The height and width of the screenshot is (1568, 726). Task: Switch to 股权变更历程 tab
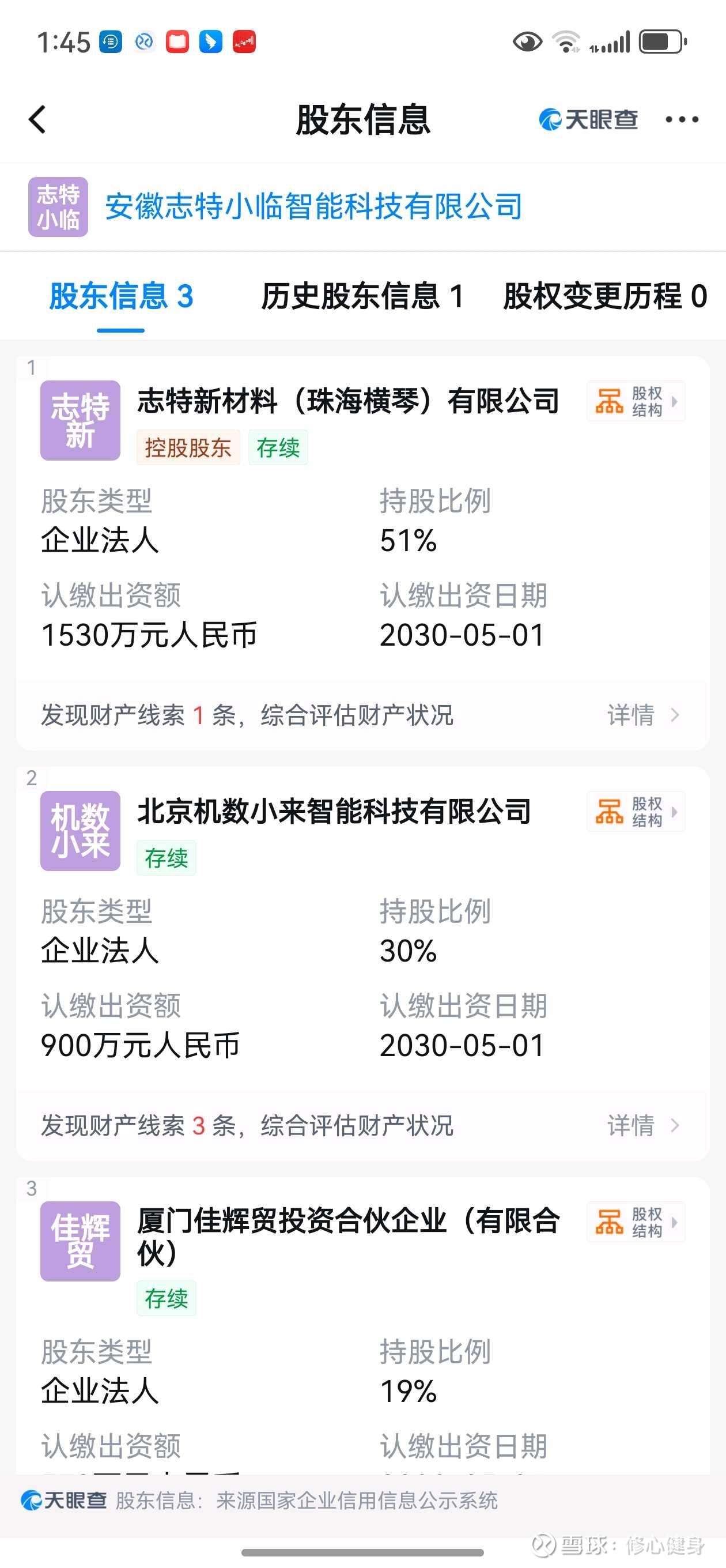[605, 296]
